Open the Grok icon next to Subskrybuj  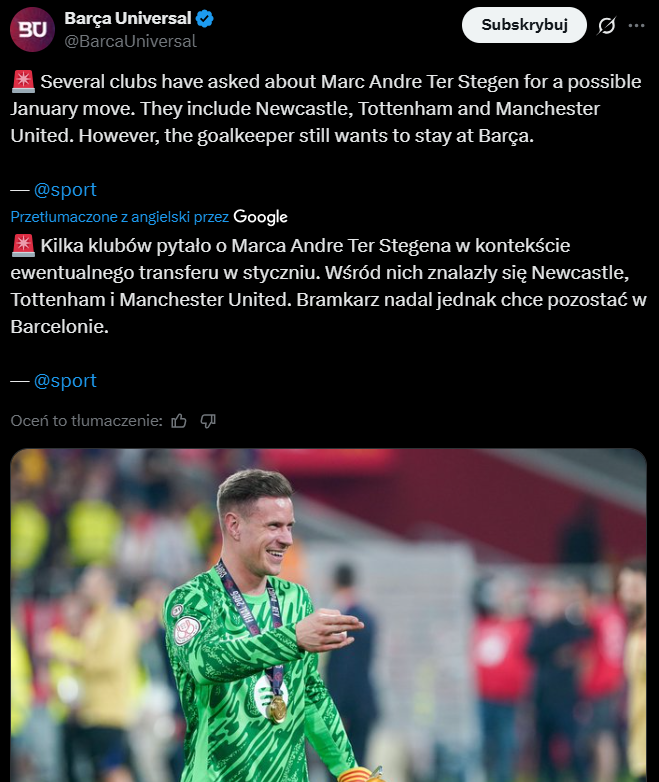tap(606, 26)
